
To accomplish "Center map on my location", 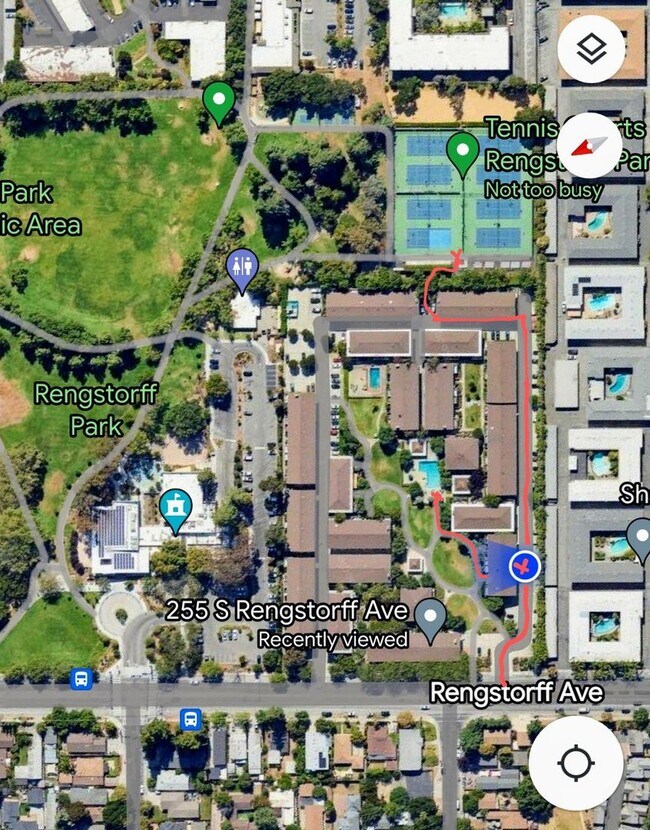I will 576,764.
